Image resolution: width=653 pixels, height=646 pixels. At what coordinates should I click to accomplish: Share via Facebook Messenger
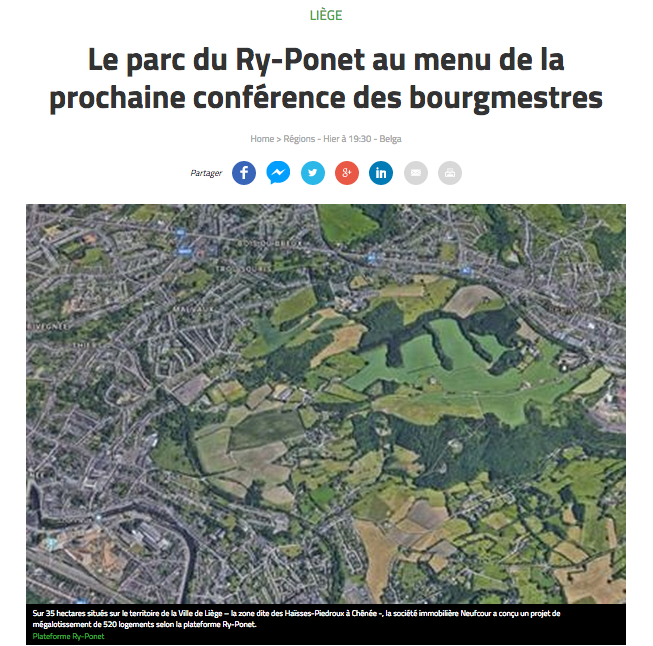coord(278,173)
